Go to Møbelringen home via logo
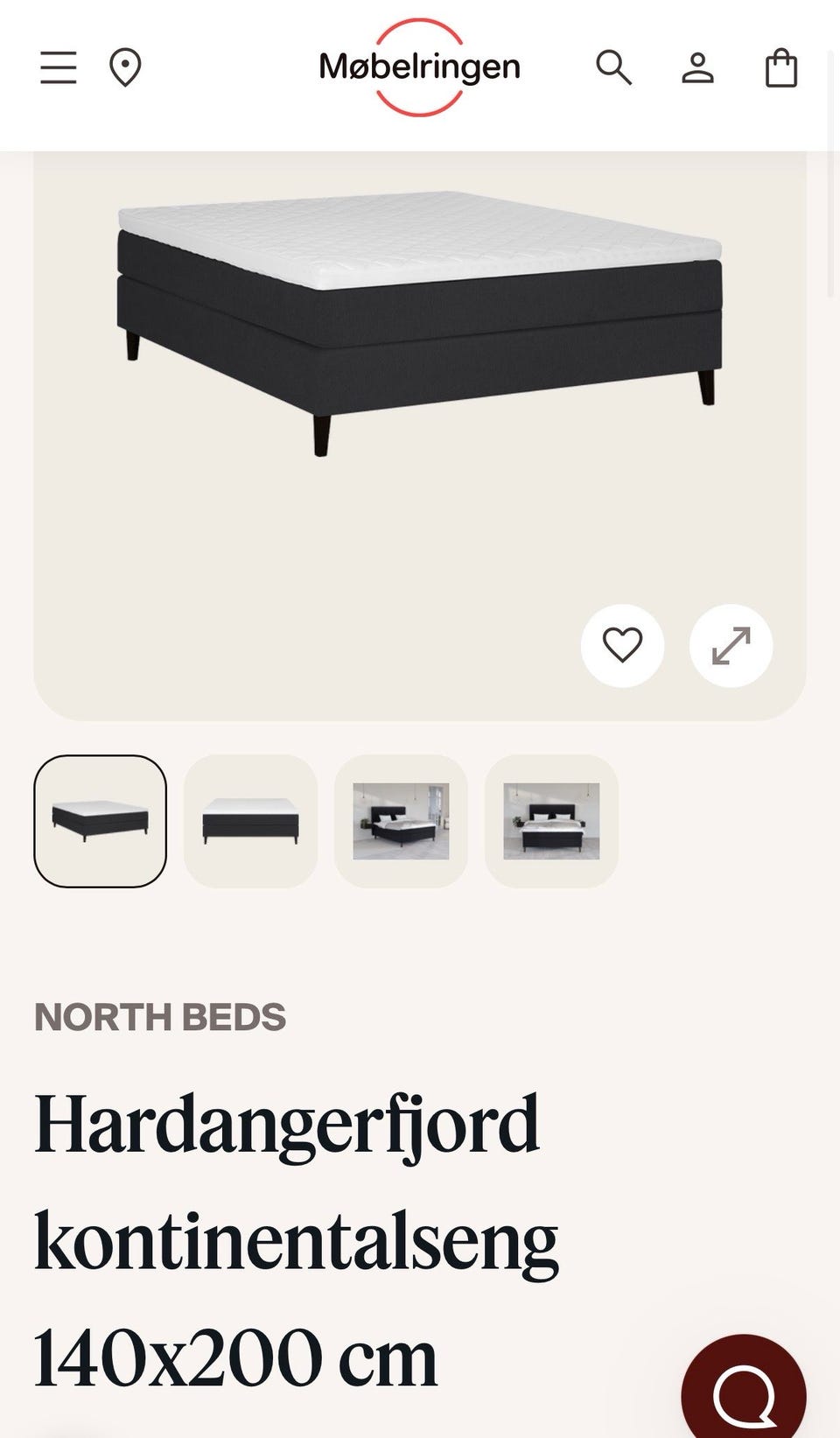Viewport: 840px width, 1438px height. click(x=420, y=67)
